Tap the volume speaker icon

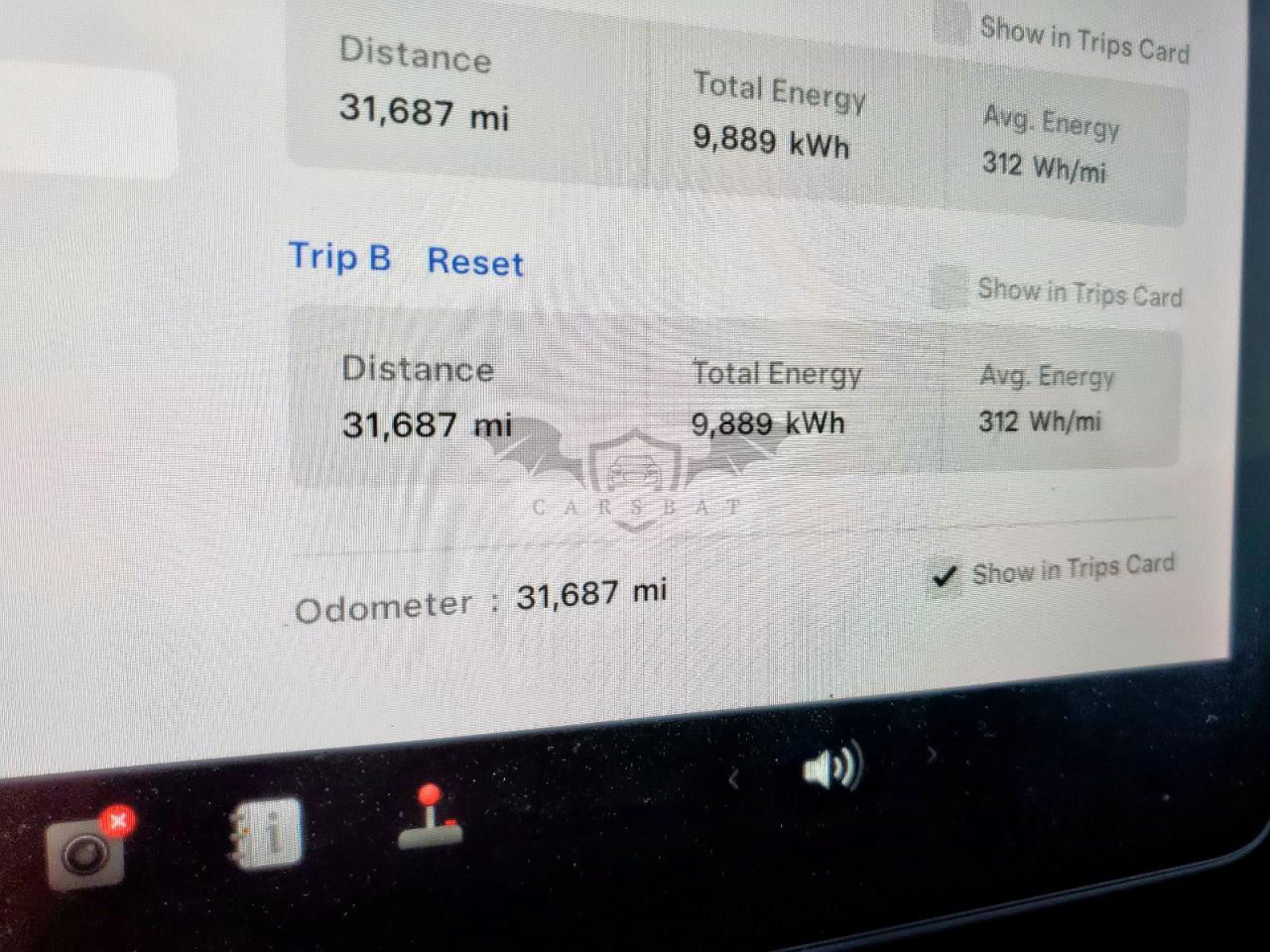pyautogui.click(x=831, y=767)
